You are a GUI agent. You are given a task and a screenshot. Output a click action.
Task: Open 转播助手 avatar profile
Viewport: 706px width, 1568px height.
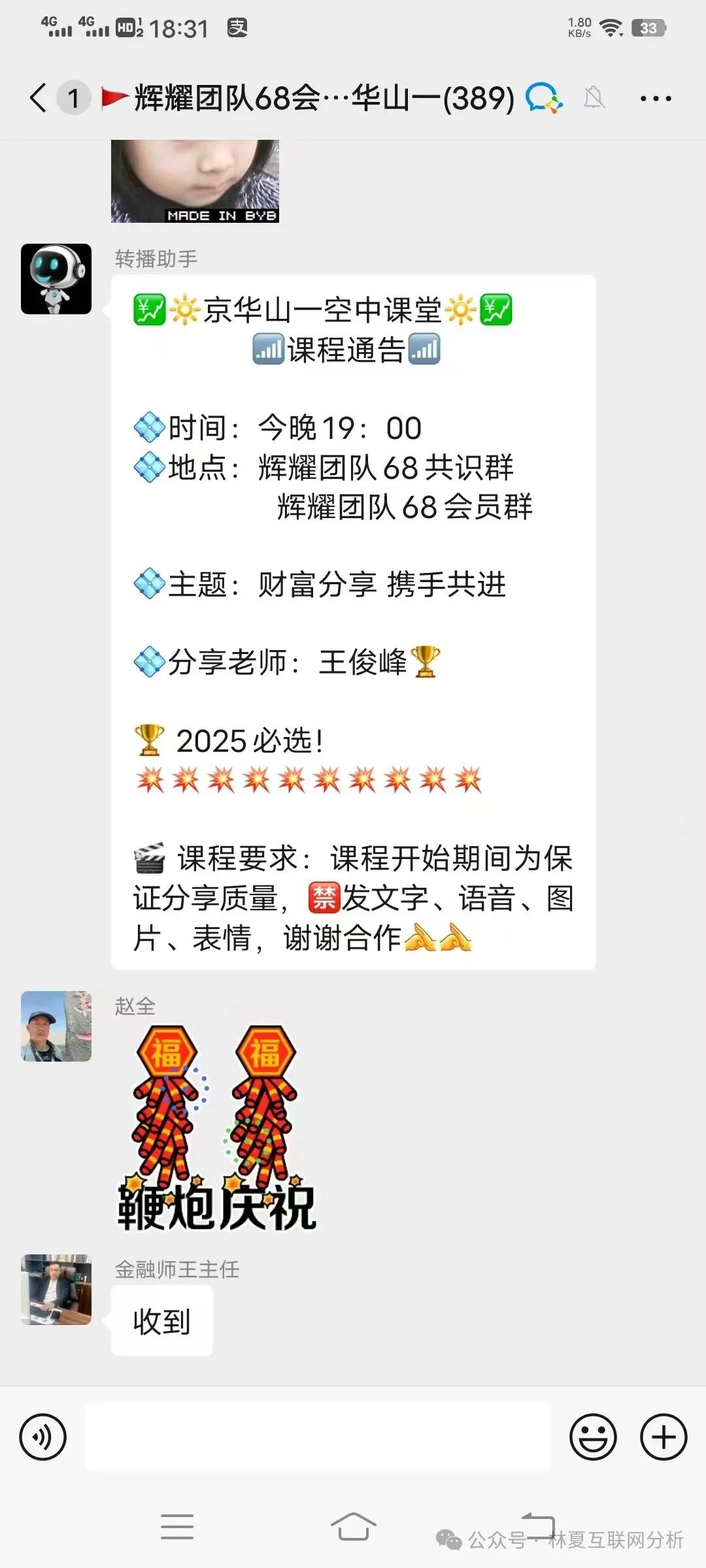coord(56,279)
